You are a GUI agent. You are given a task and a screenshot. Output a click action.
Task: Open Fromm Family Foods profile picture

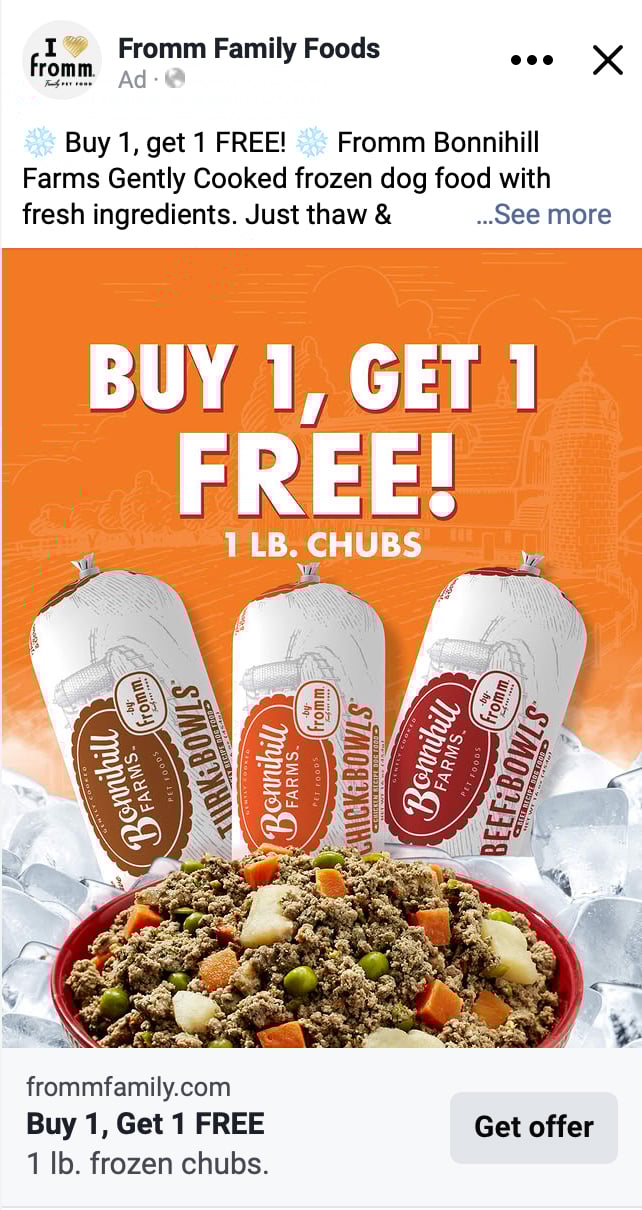[62, 60]
